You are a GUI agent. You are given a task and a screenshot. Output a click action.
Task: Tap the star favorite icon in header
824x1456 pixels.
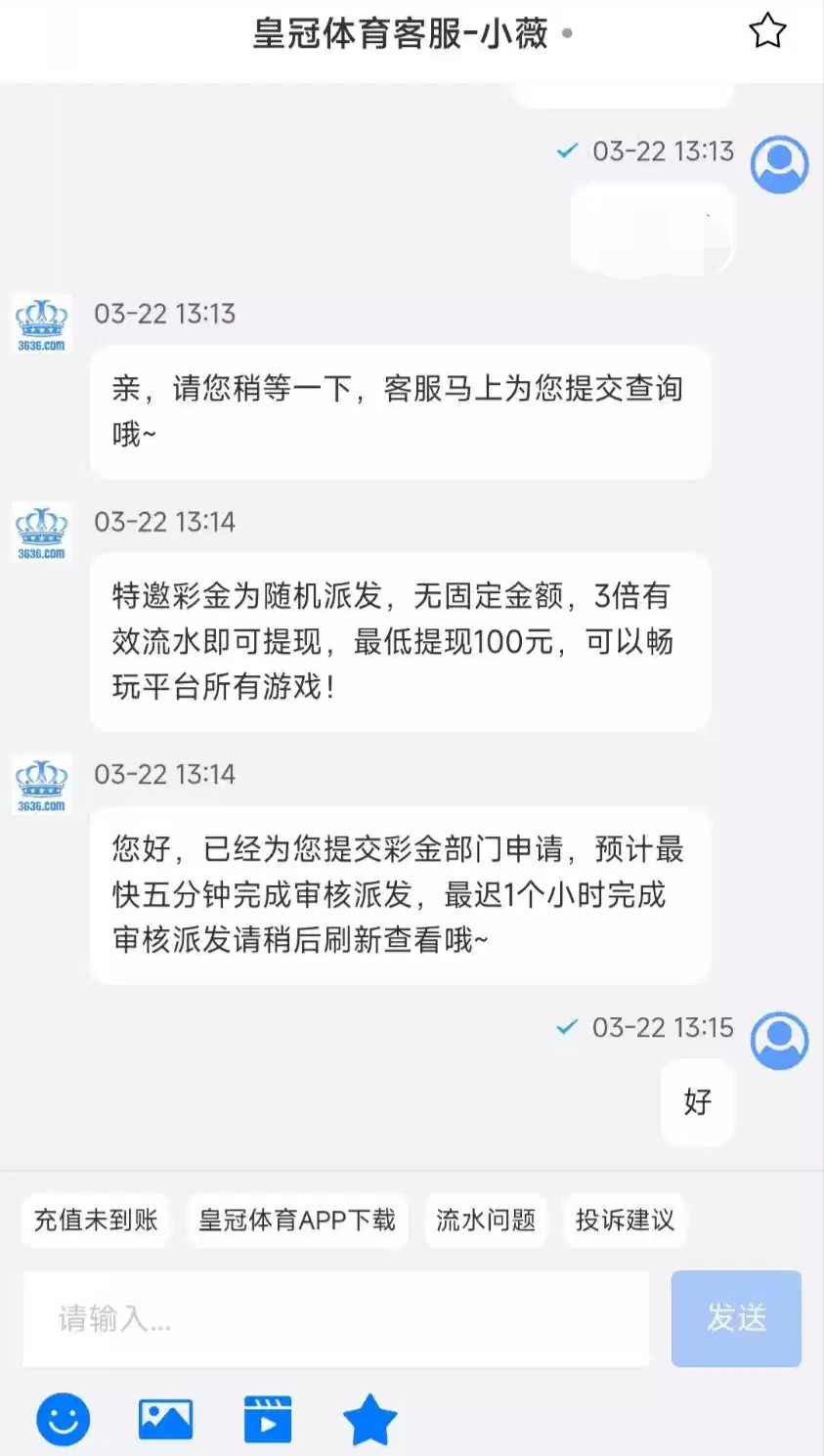click(767, 31)
